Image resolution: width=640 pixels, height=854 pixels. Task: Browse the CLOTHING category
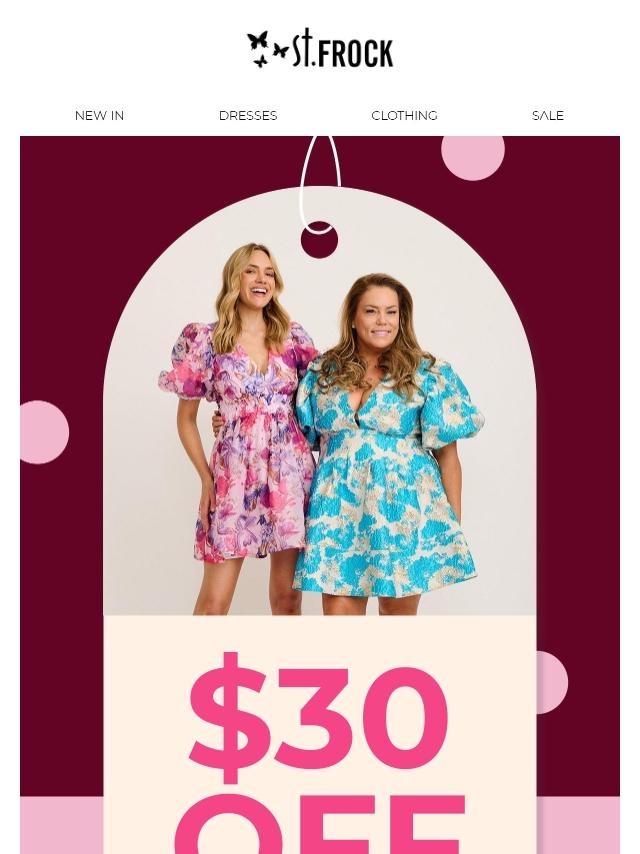[x=404, y=115]
